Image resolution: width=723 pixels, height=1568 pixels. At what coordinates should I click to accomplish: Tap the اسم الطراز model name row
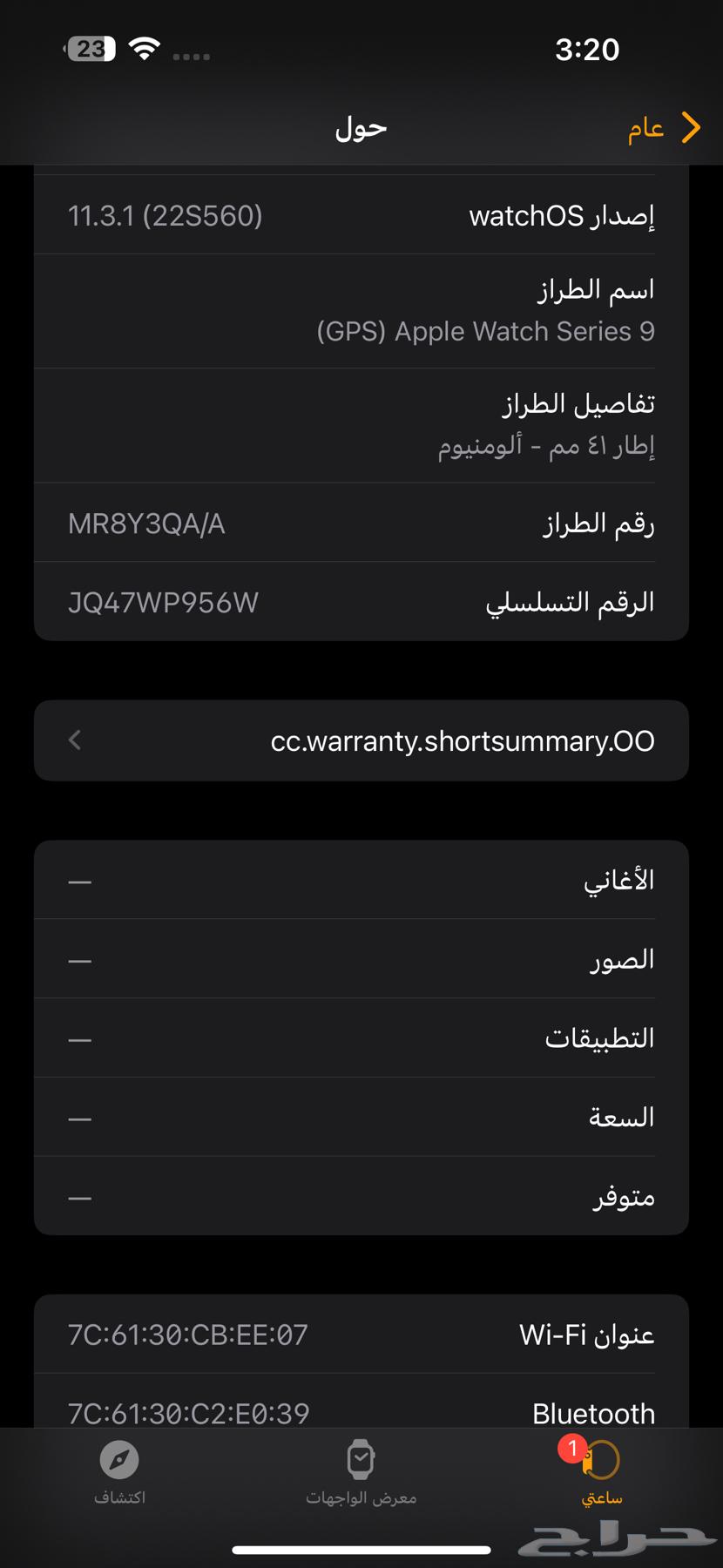click(361, 311)
